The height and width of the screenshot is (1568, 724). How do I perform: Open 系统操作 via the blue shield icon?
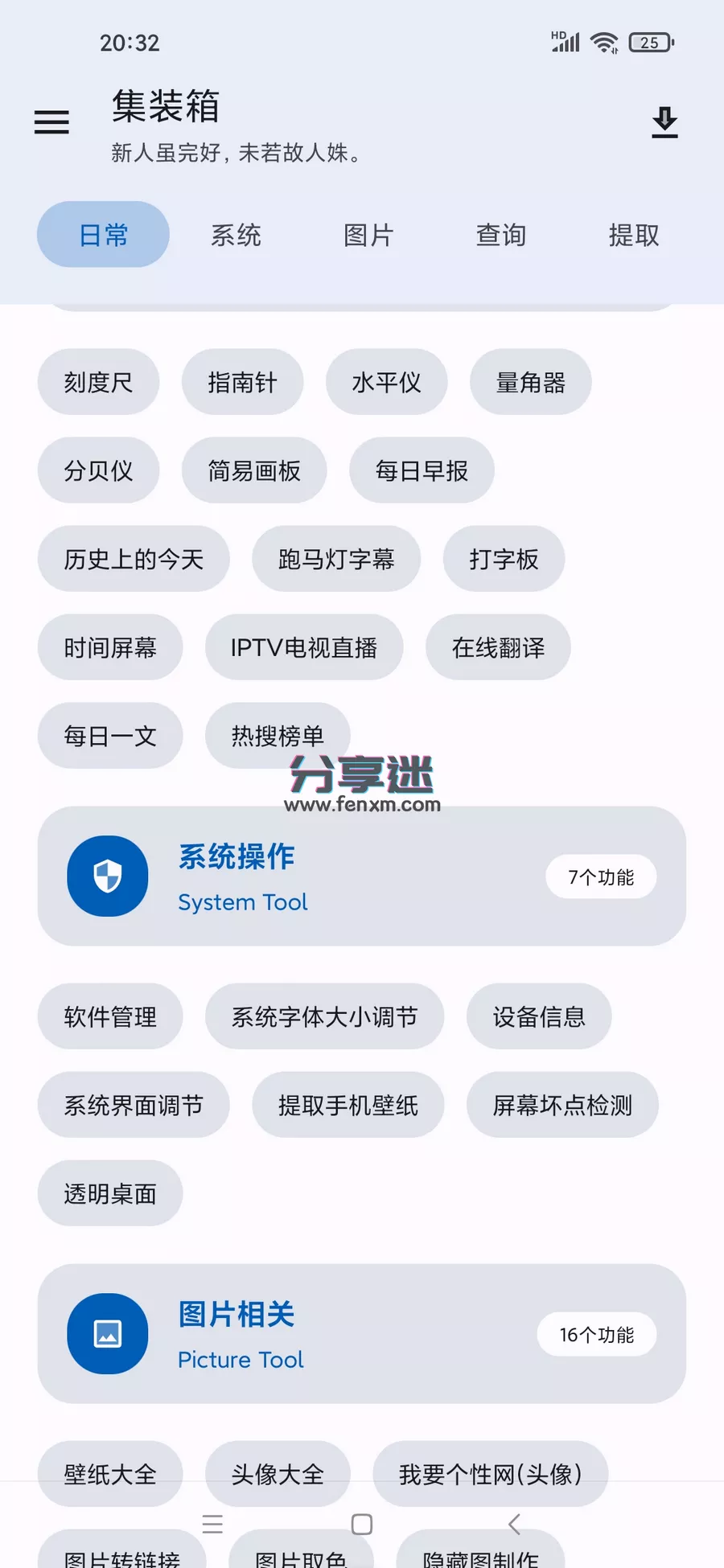107,876
